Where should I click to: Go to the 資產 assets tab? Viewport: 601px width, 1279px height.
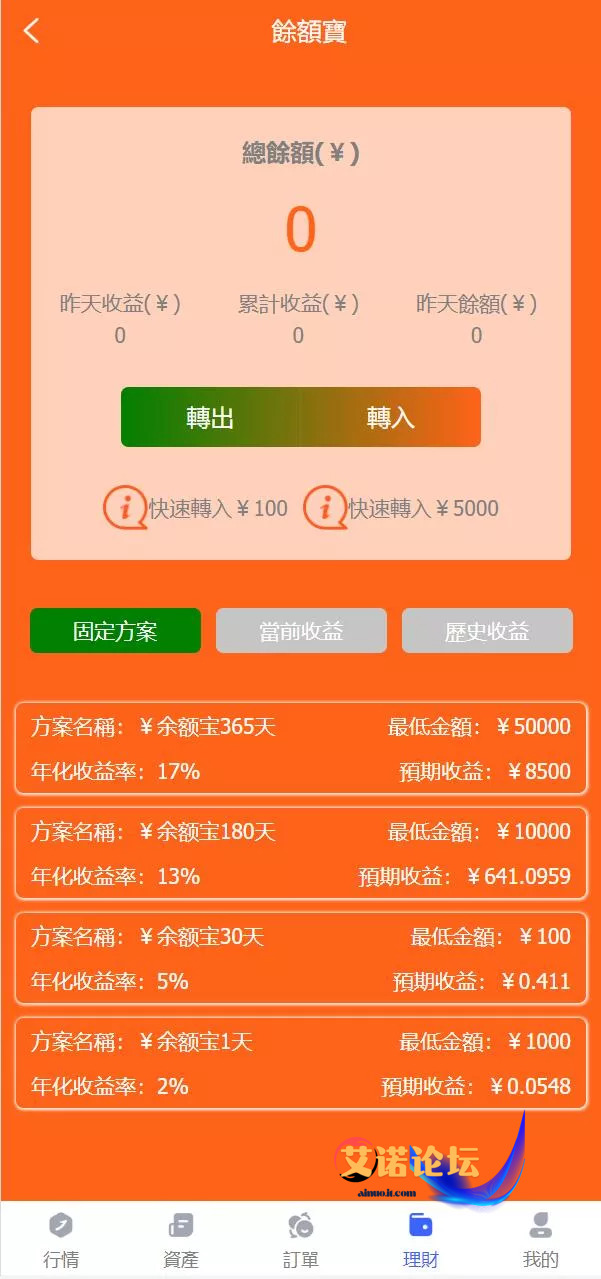click(x=181, y=1240)
